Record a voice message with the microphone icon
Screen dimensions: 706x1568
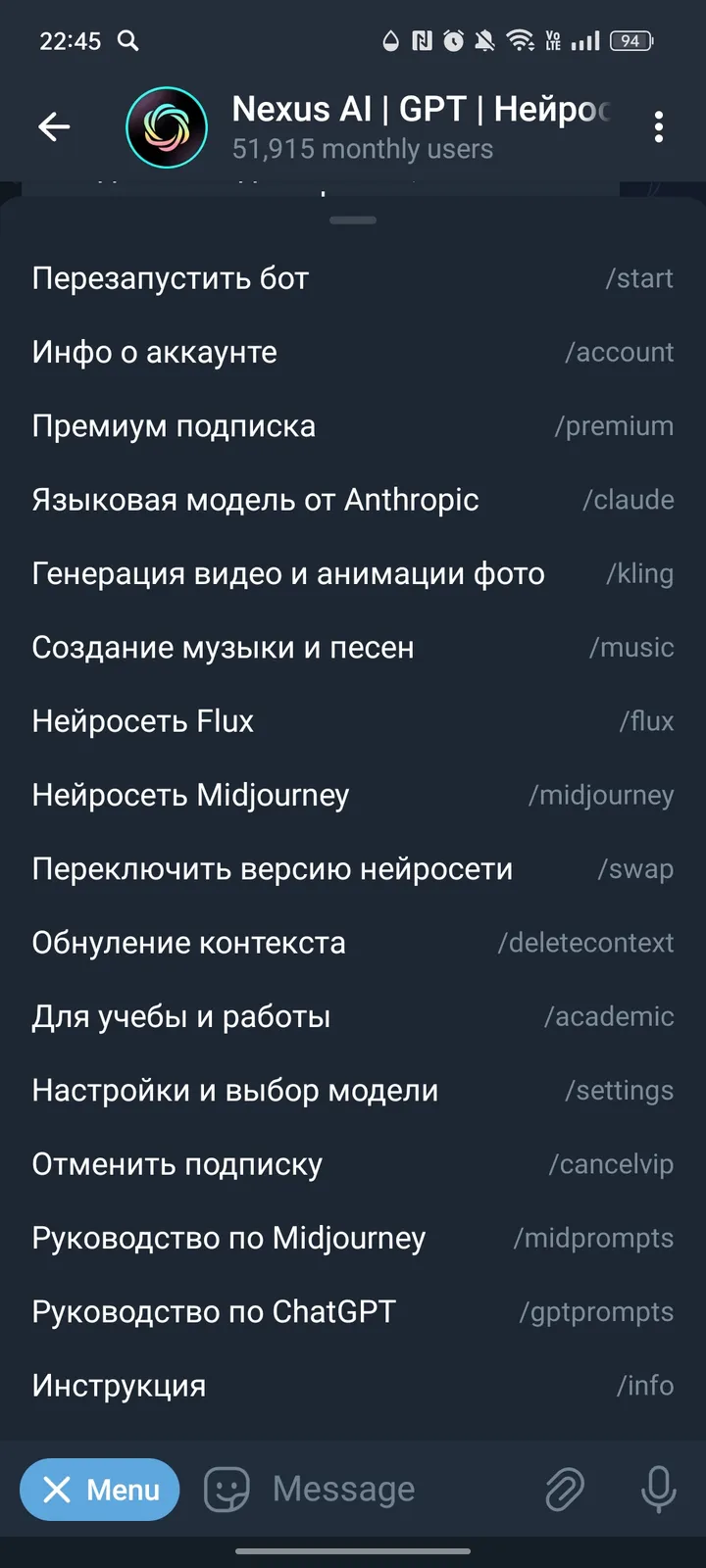pos(658,1489)
